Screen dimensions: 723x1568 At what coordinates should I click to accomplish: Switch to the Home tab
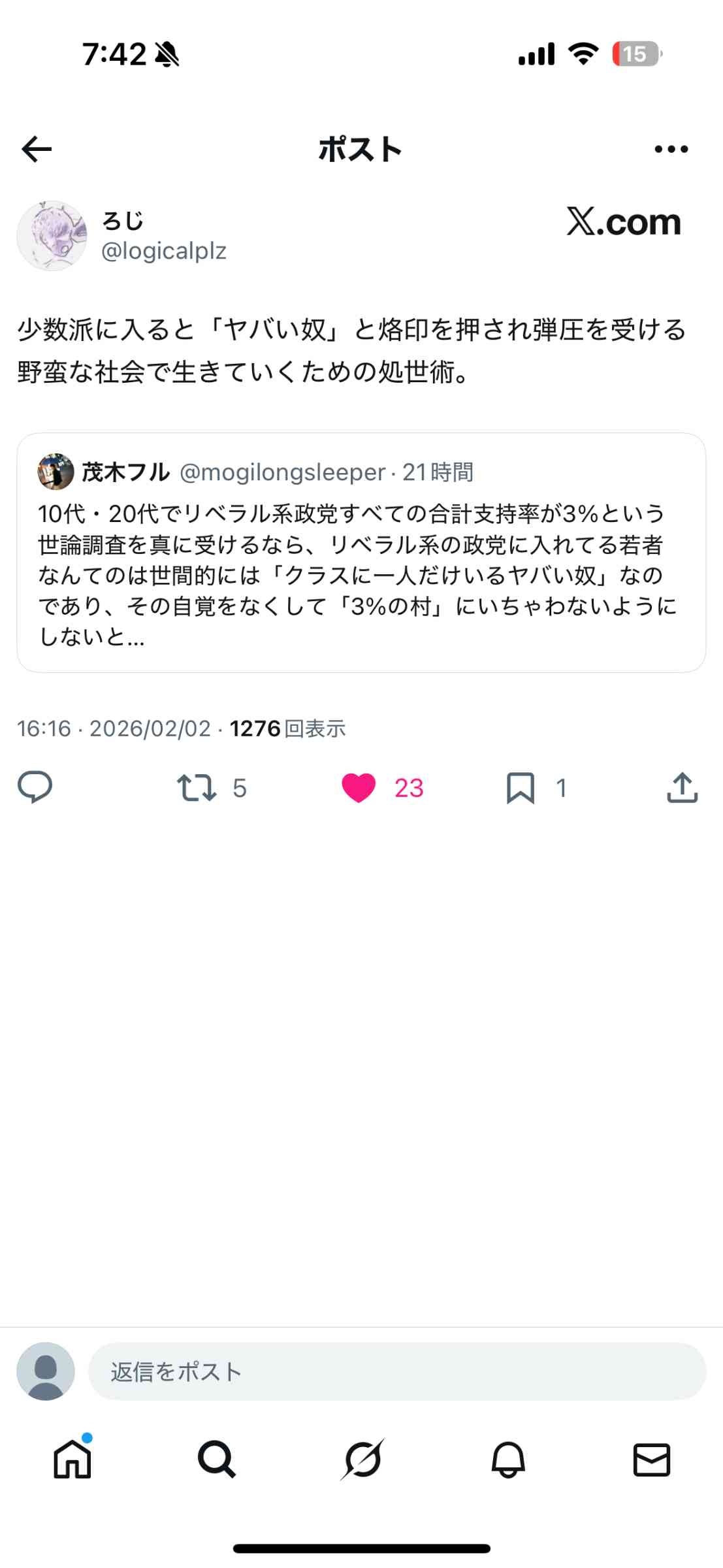coord(72,1460)
